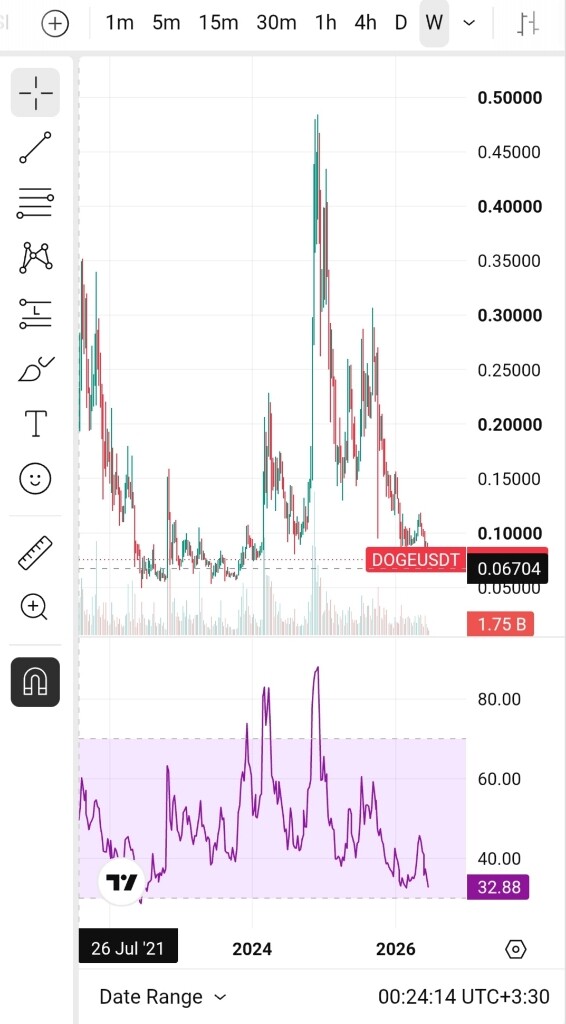Select the crosshair cursor tool
Image resolution: width=566 pixels, height=1024 pixels.
coord(35,93)
